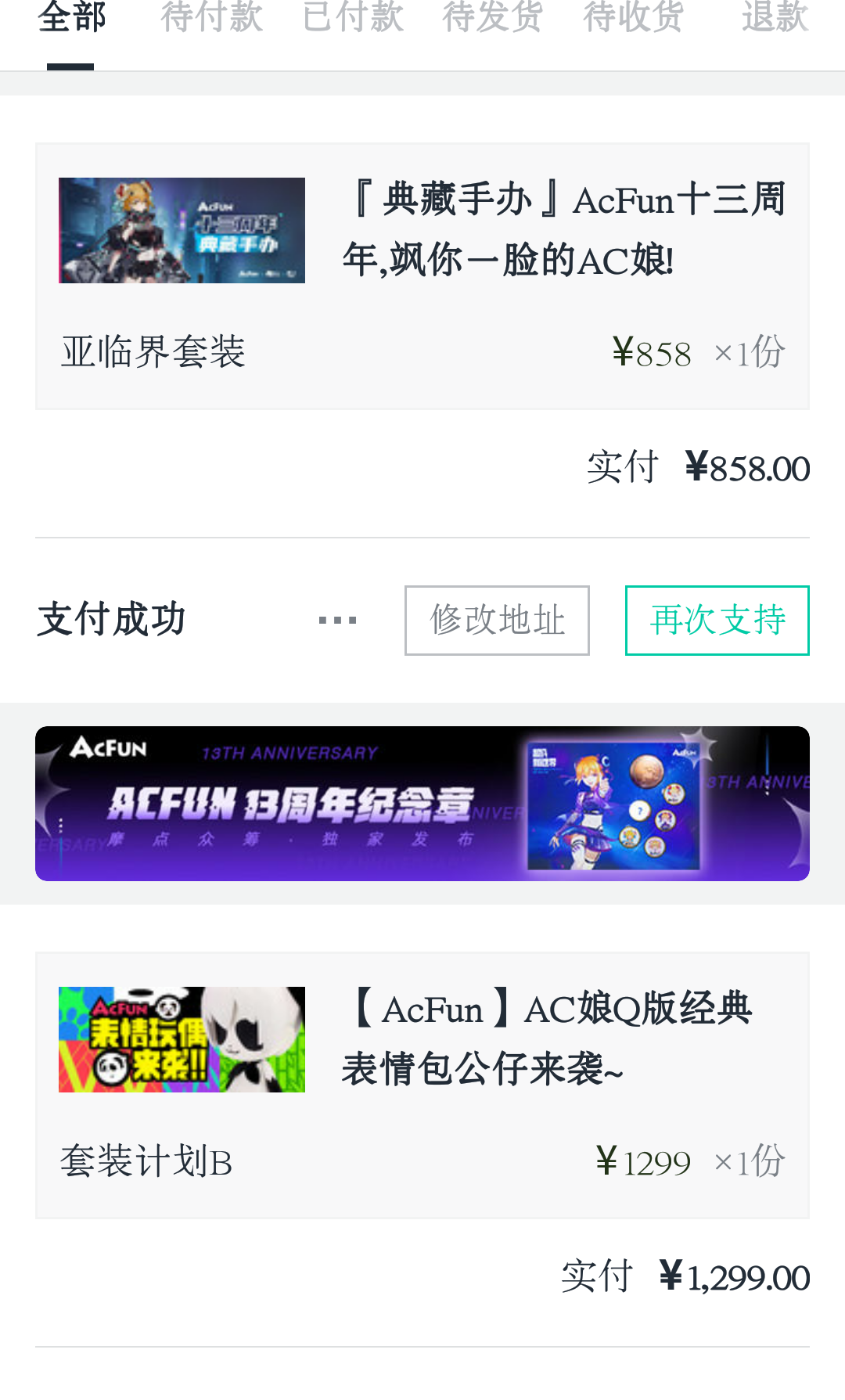This screenshot has width=845, height=1400.
Task: Tap 再次支持 to back again
Action: tap(717, 621)
